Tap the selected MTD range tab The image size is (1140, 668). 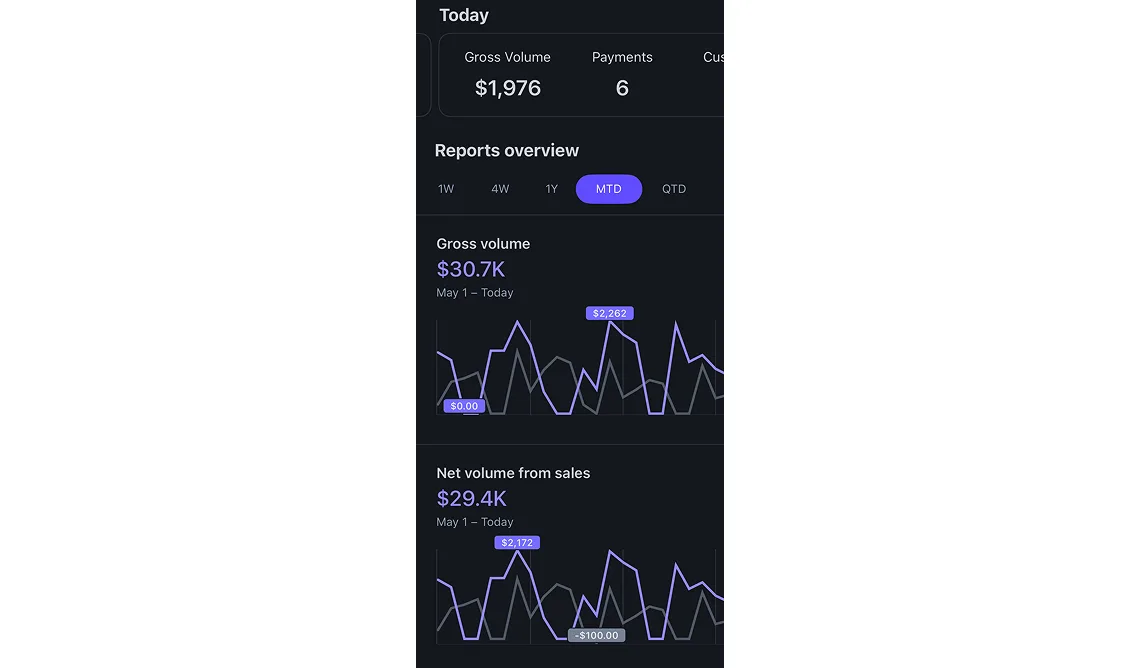(x=608, y=189)
